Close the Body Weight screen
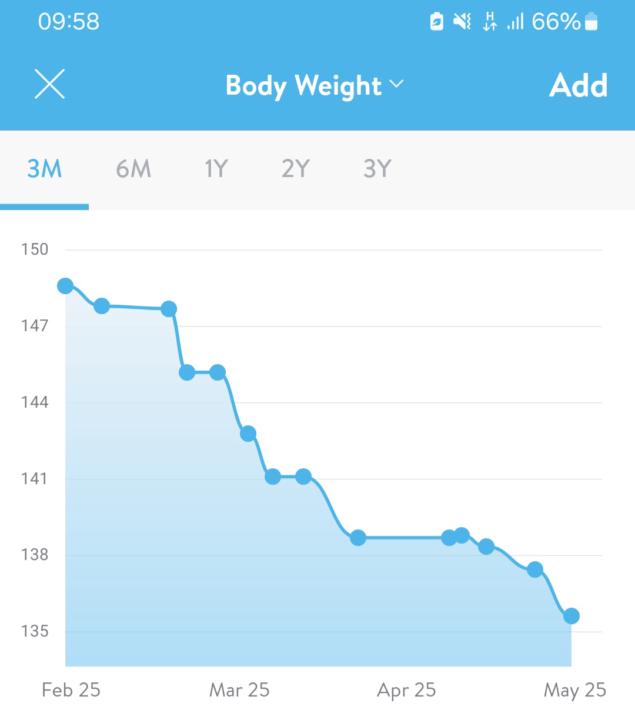Image resolution: width=635 pixels, height=720 pixels. click(49, 85)
